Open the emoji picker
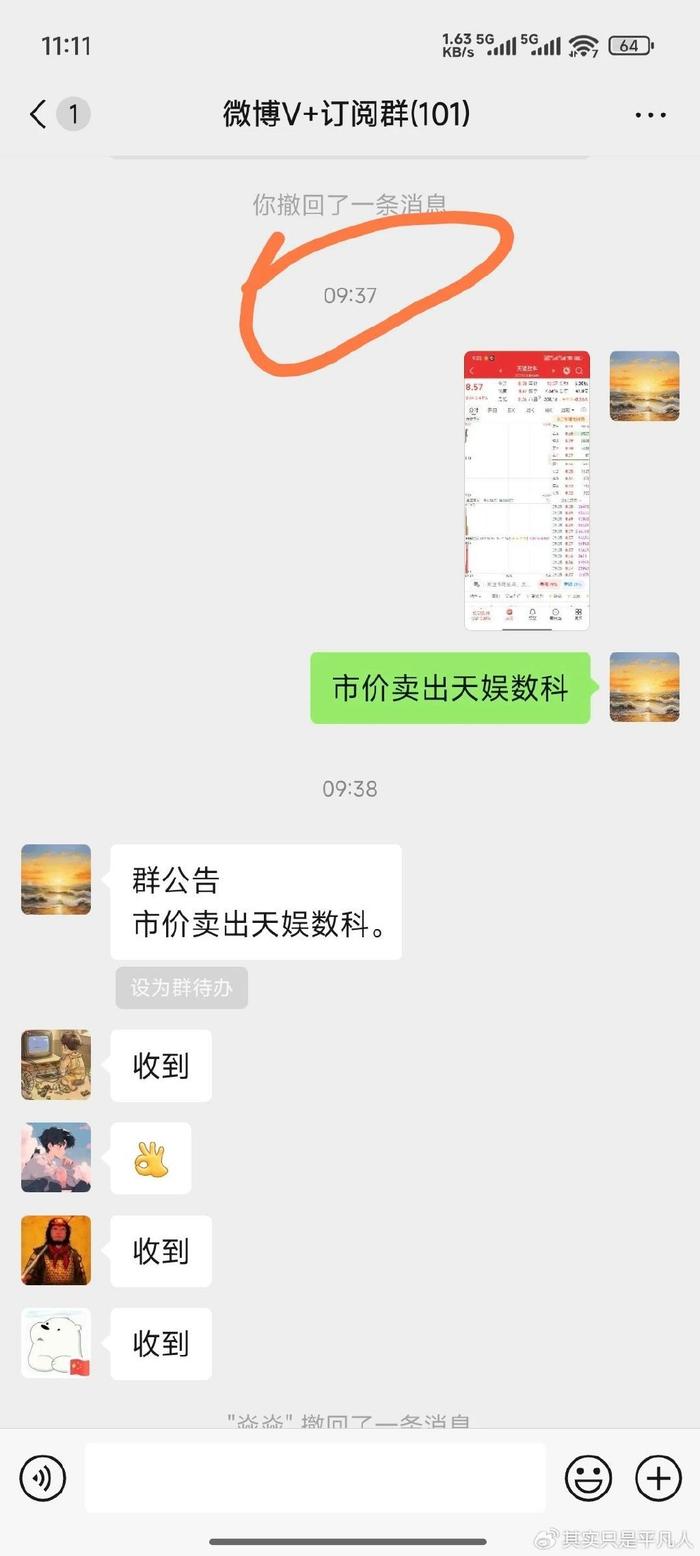This screenshot has height=1556, width=700. tap(589, 1478)
